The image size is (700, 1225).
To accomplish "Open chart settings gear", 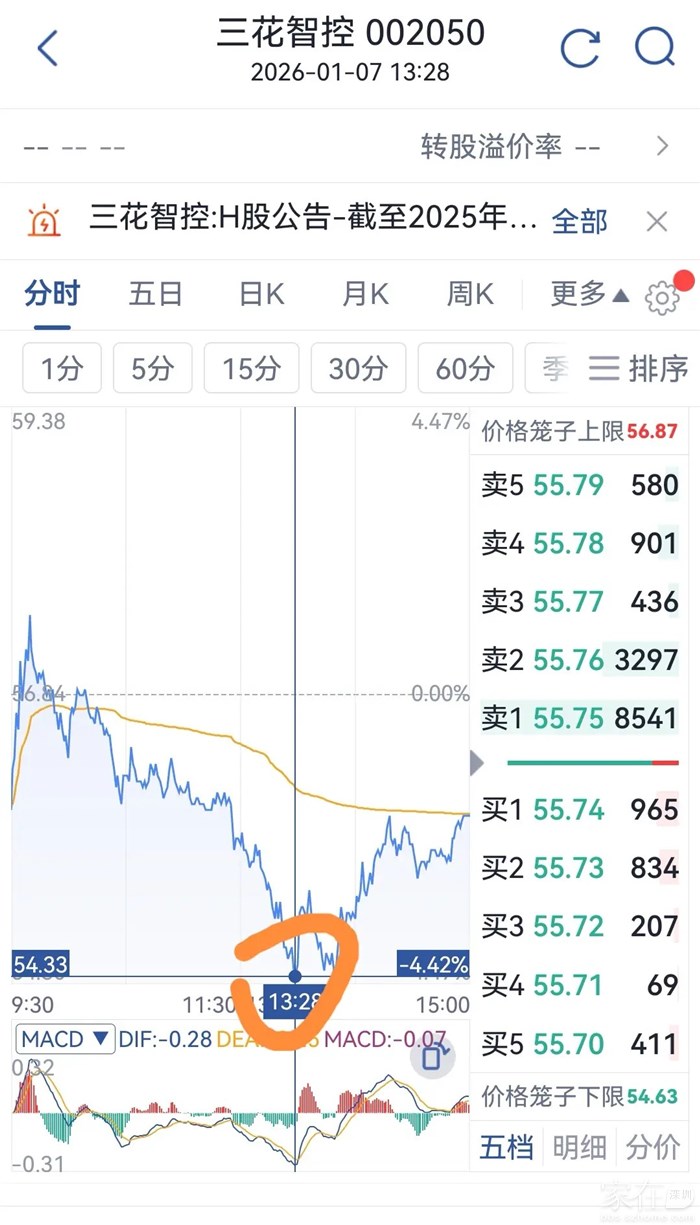I will pyautogui.click(x=662, y=298).
